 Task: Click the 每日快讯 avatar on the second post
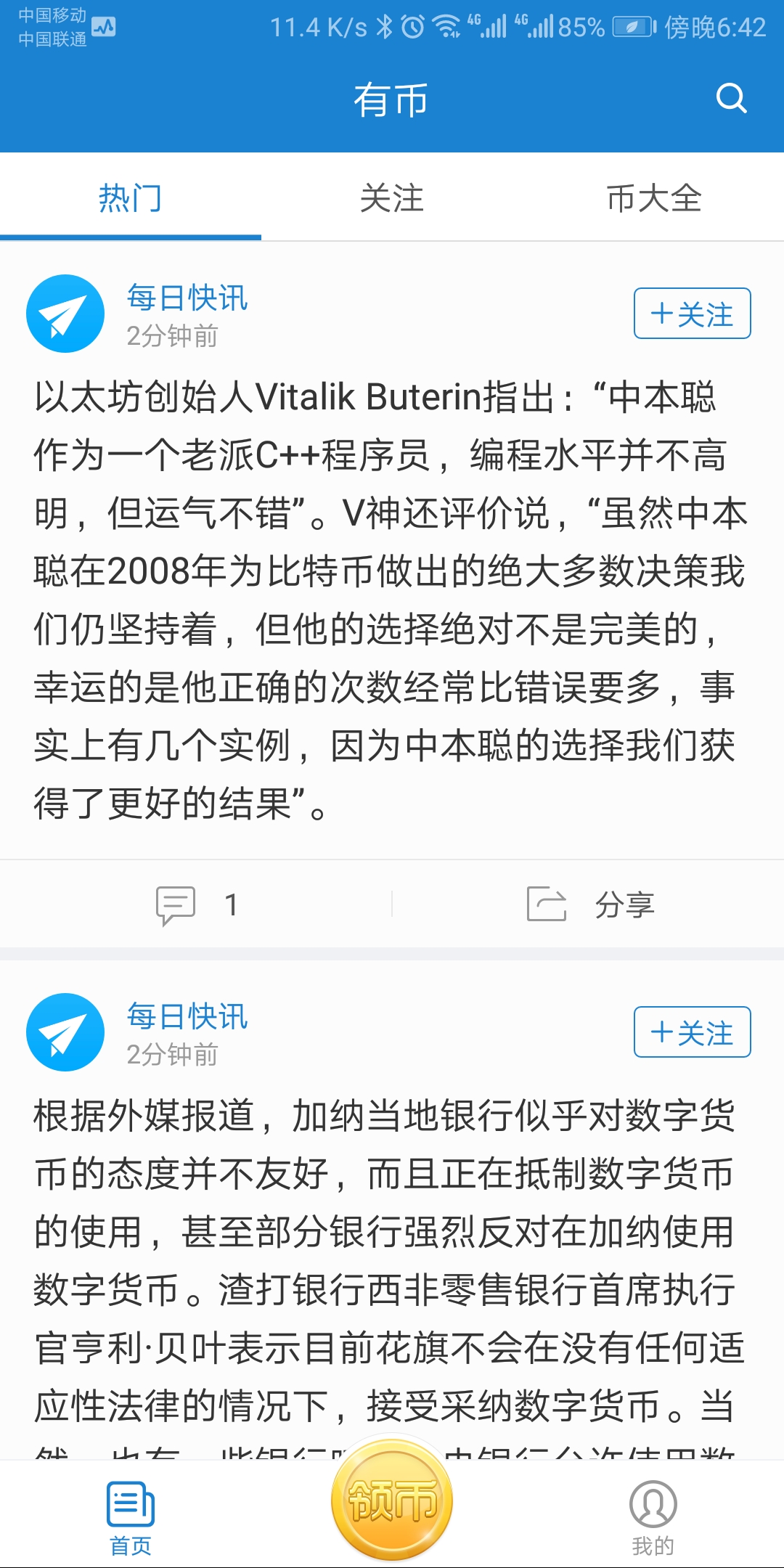click(65, 1034)
